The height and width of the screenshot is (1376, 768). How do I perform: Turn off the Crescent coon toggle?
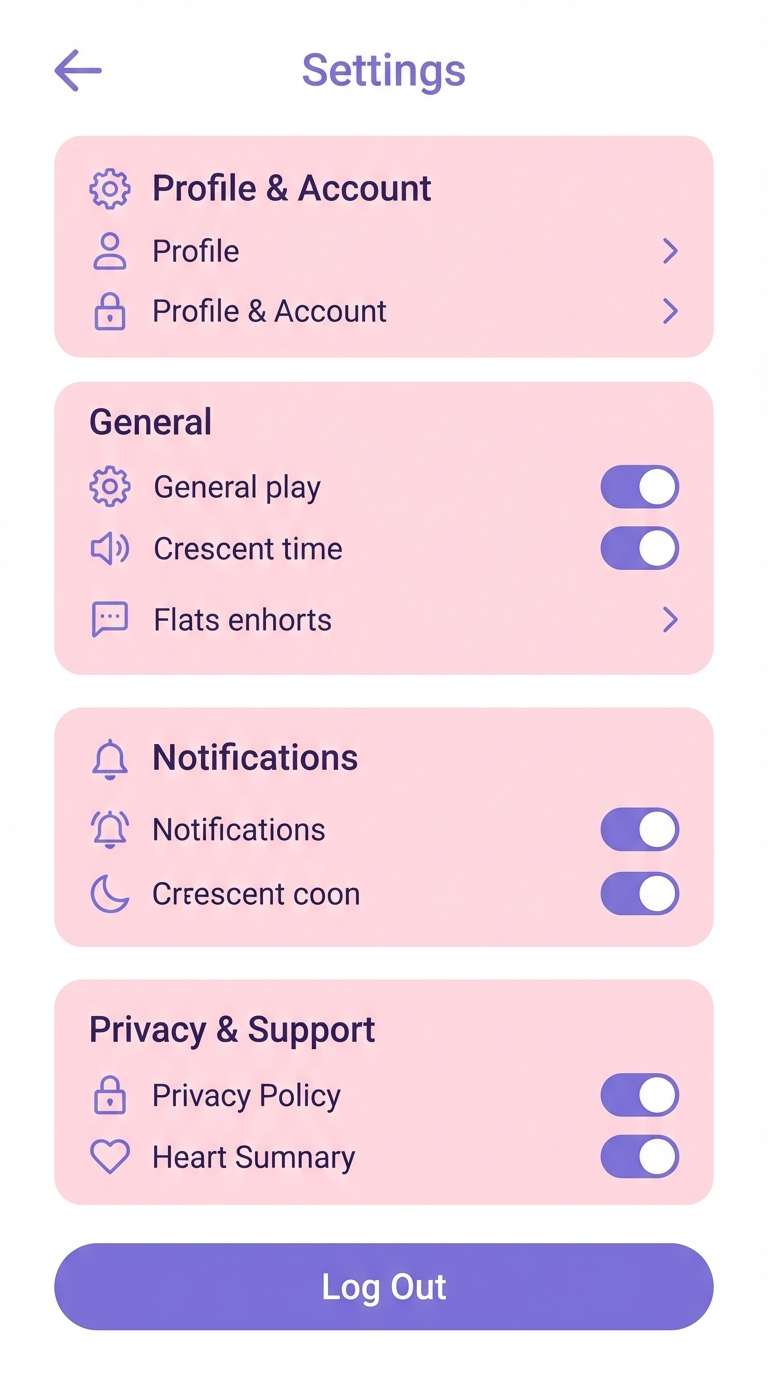639,894
